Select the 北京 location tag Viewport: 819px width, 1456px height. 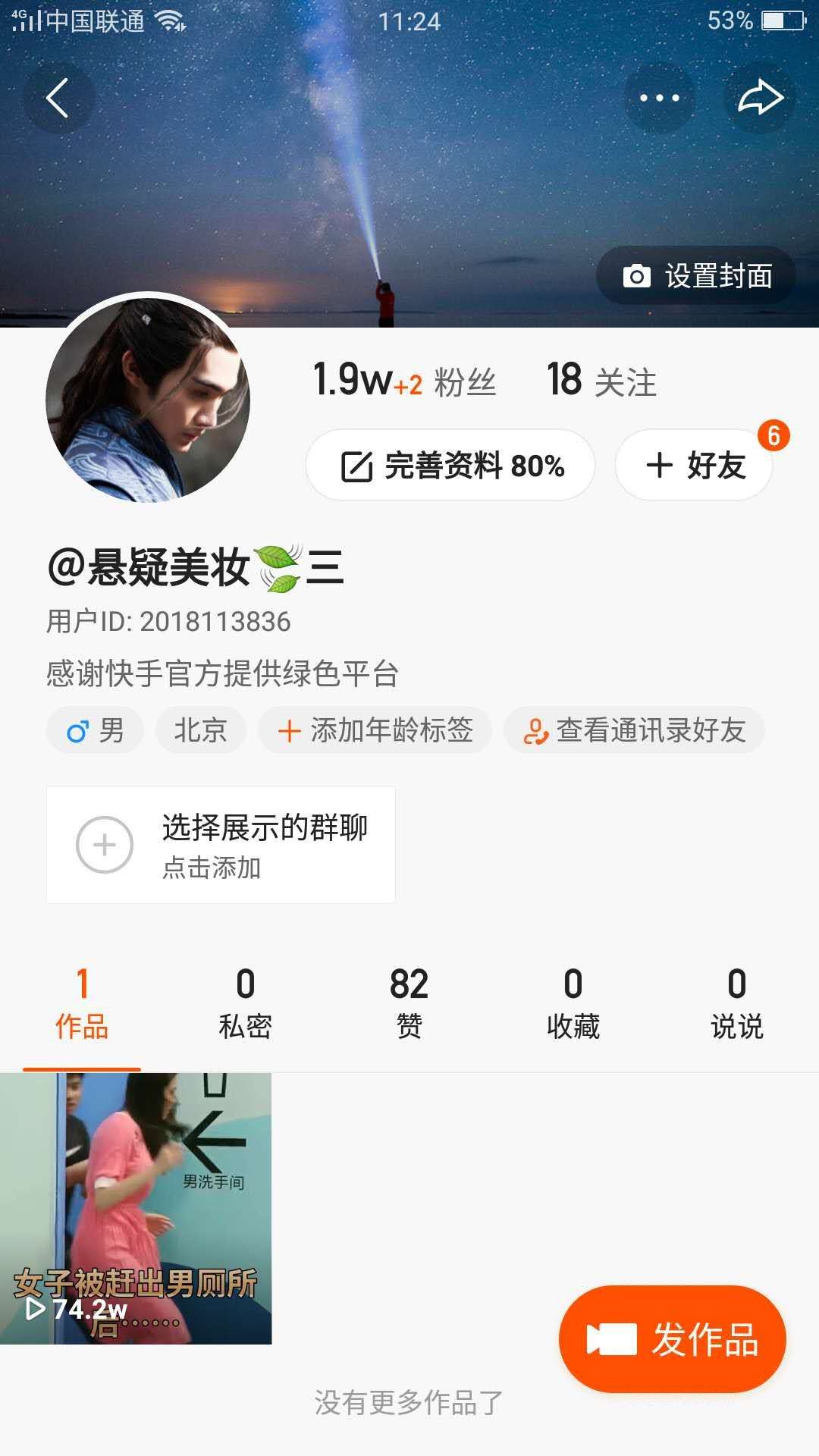click(x=200, y=730)
